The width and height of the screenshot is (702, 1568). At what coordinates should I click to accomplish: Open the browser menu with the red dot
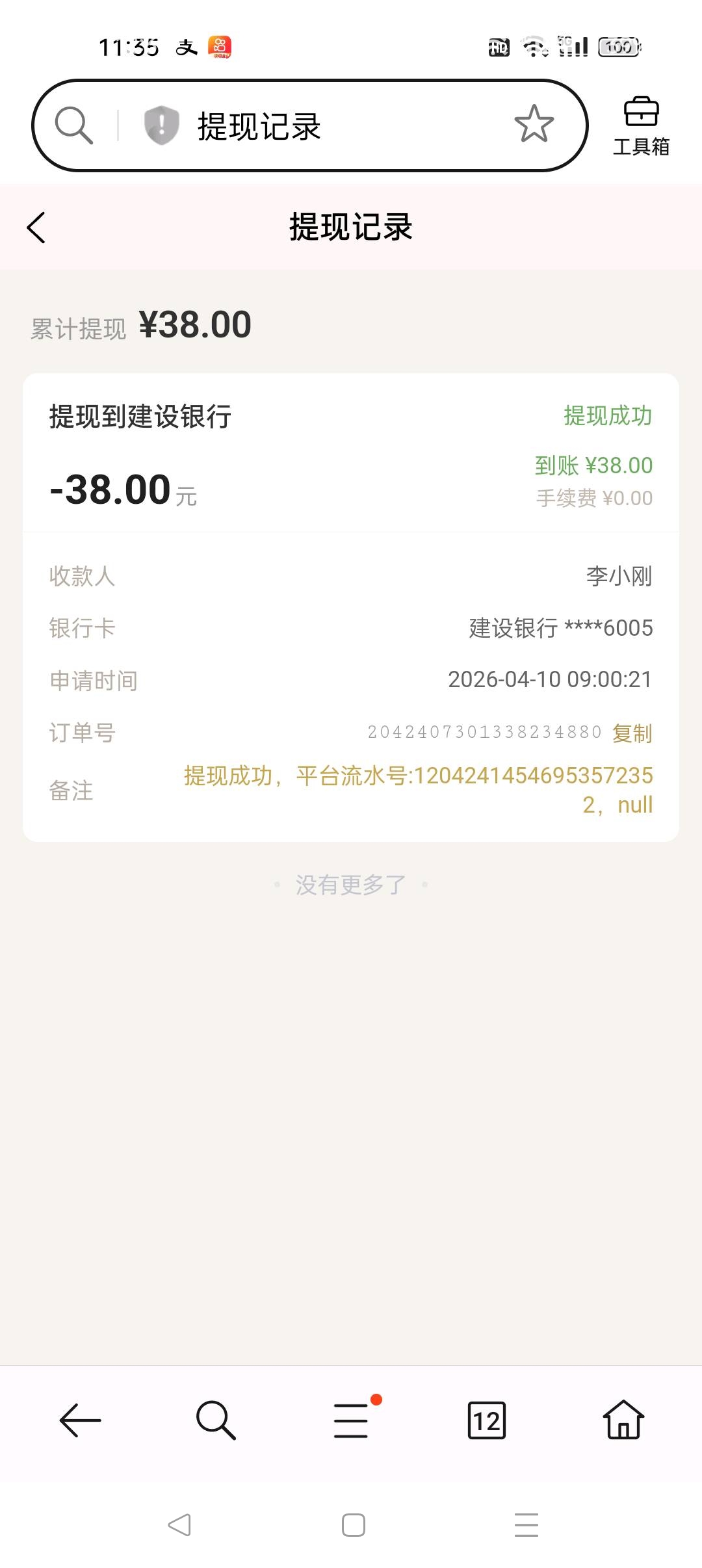(x=352, y=1420)
